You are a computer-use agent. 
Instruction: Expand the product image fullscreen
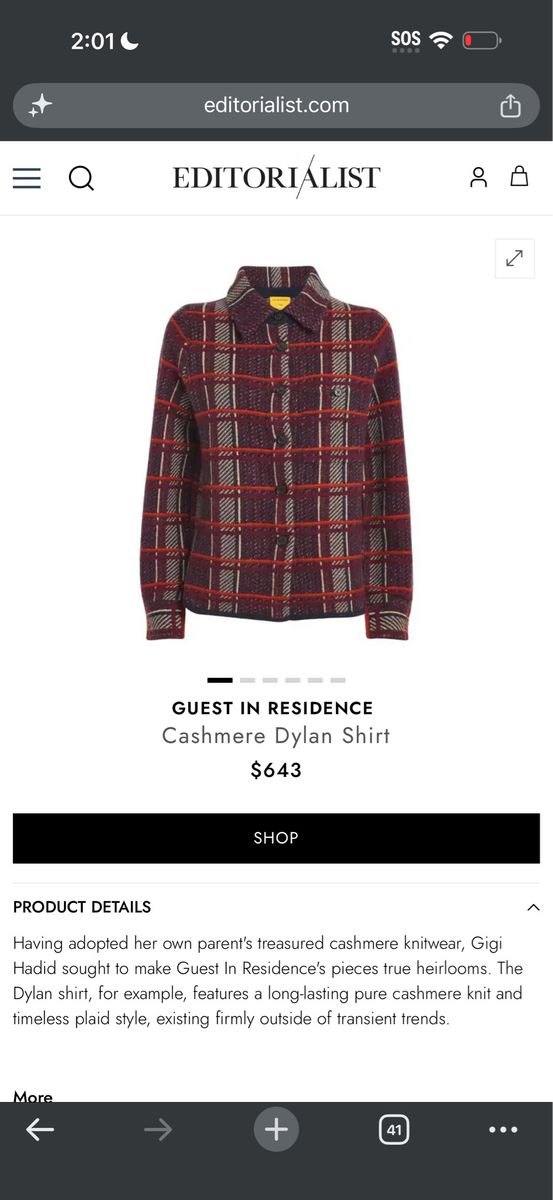(514, 258)
